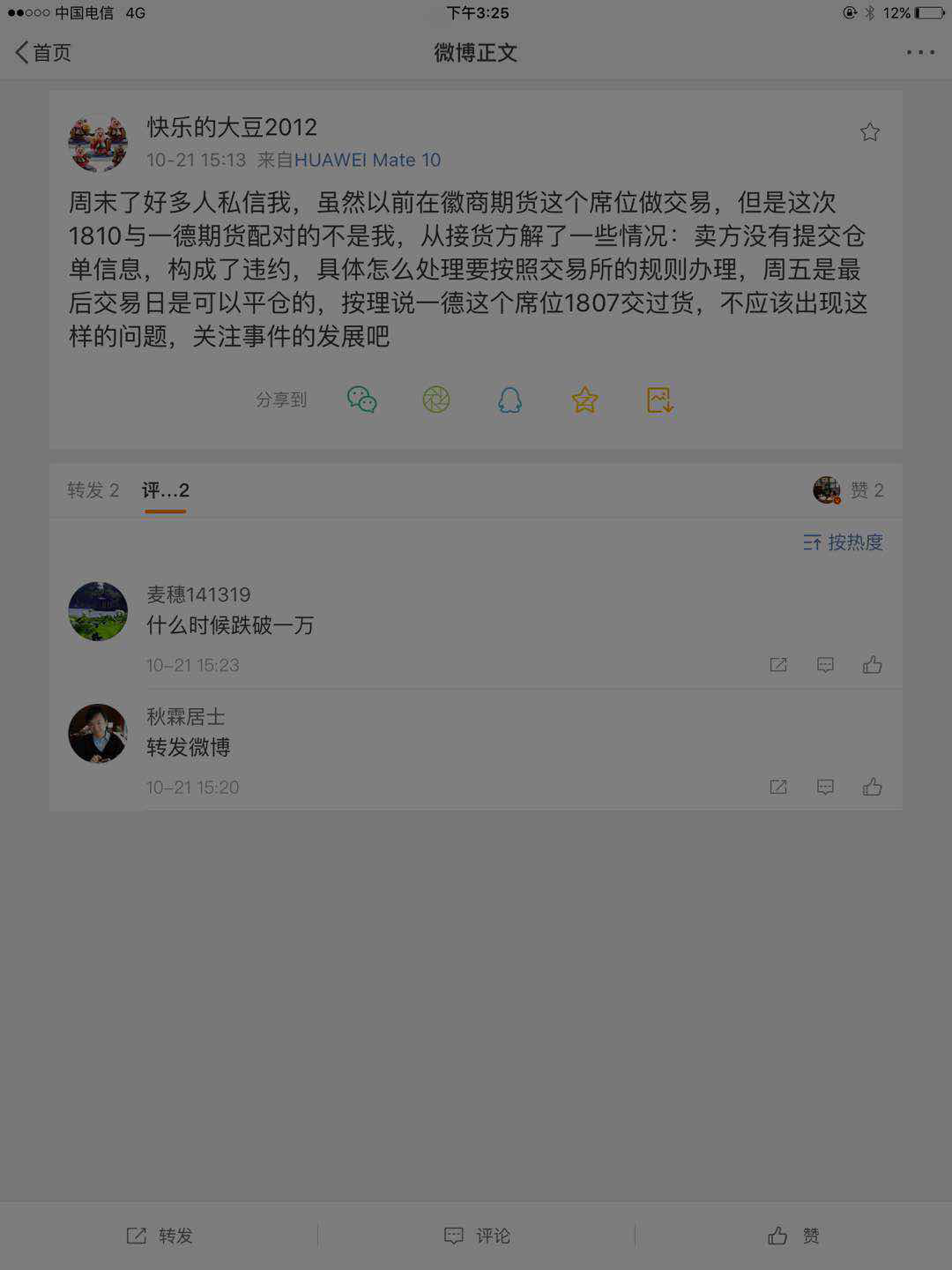This screenshot has width=952, height=1270.
Task: Go back to 首页
Action: click(42, 53)
